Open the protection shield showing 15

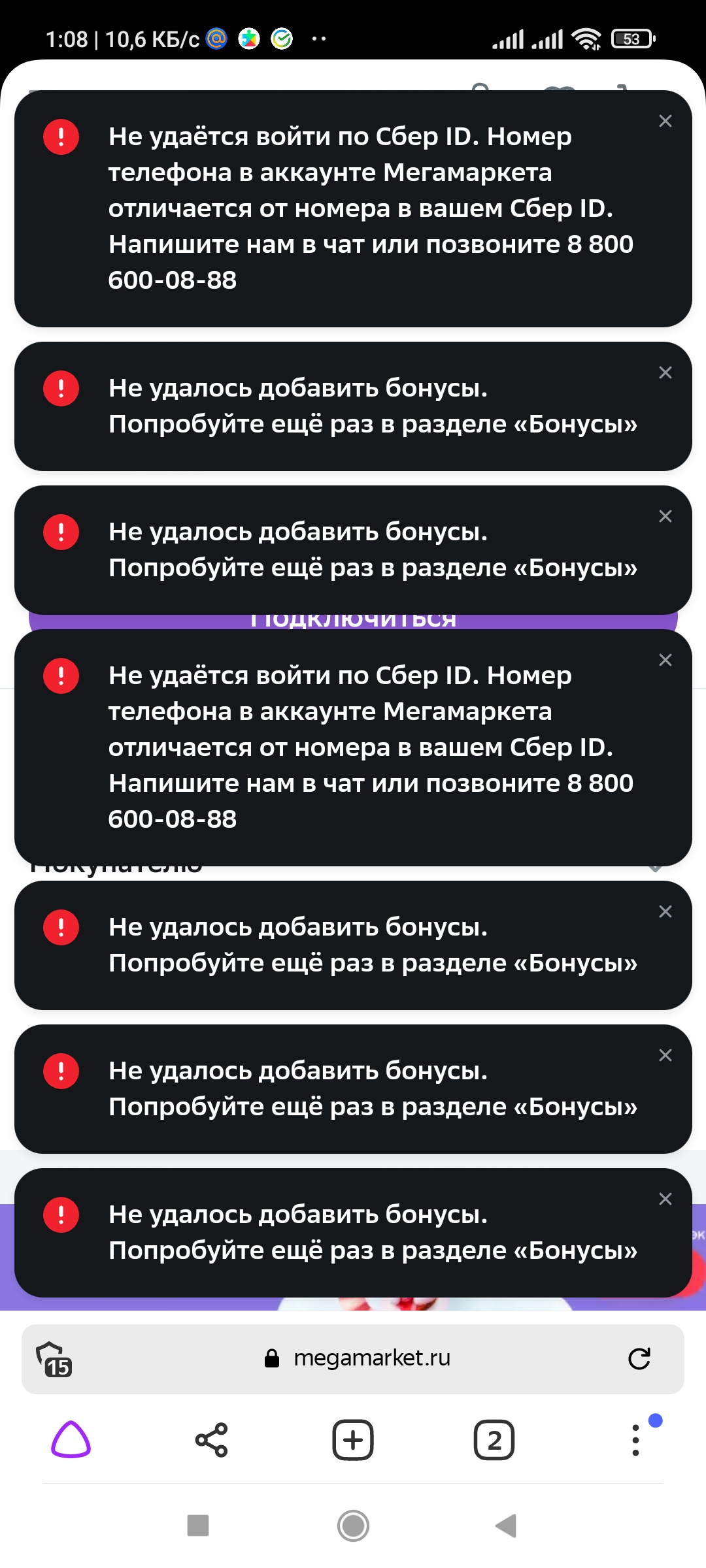click(54, 1359)
